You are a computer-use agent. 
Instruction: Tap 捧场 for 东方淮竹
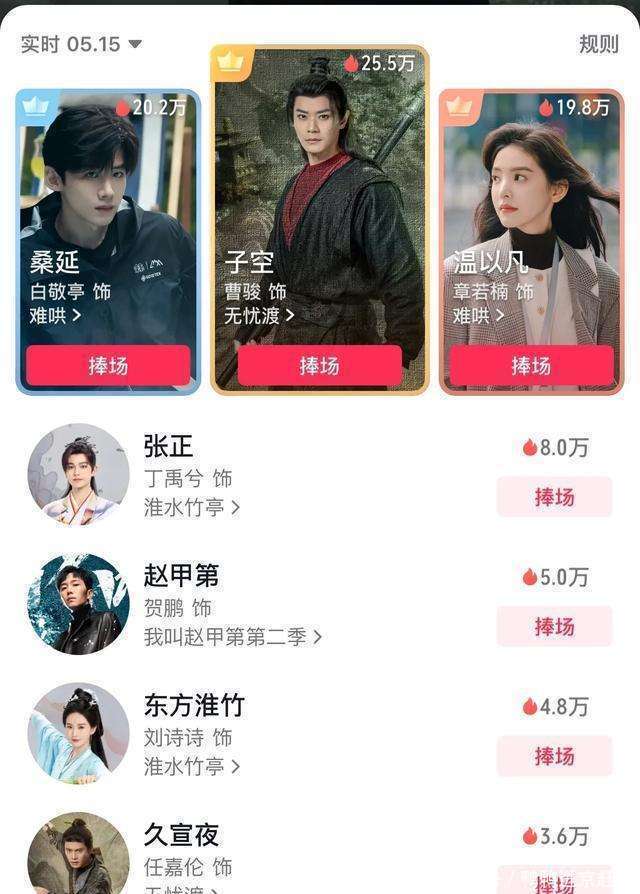click(x=554, y=756)
